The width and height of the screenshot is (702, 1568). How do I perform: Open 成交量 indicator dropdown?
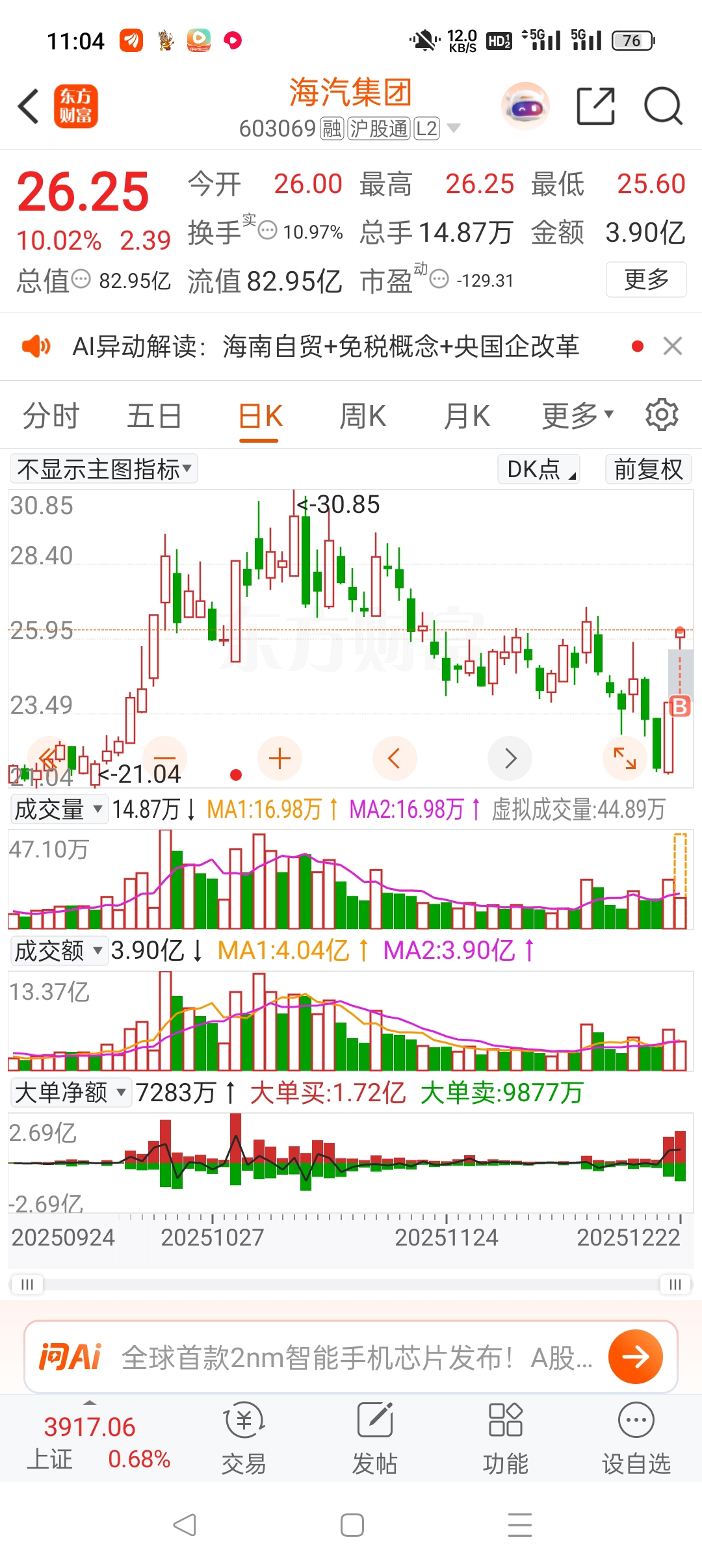pyautogui.click(x=58, y=809)
